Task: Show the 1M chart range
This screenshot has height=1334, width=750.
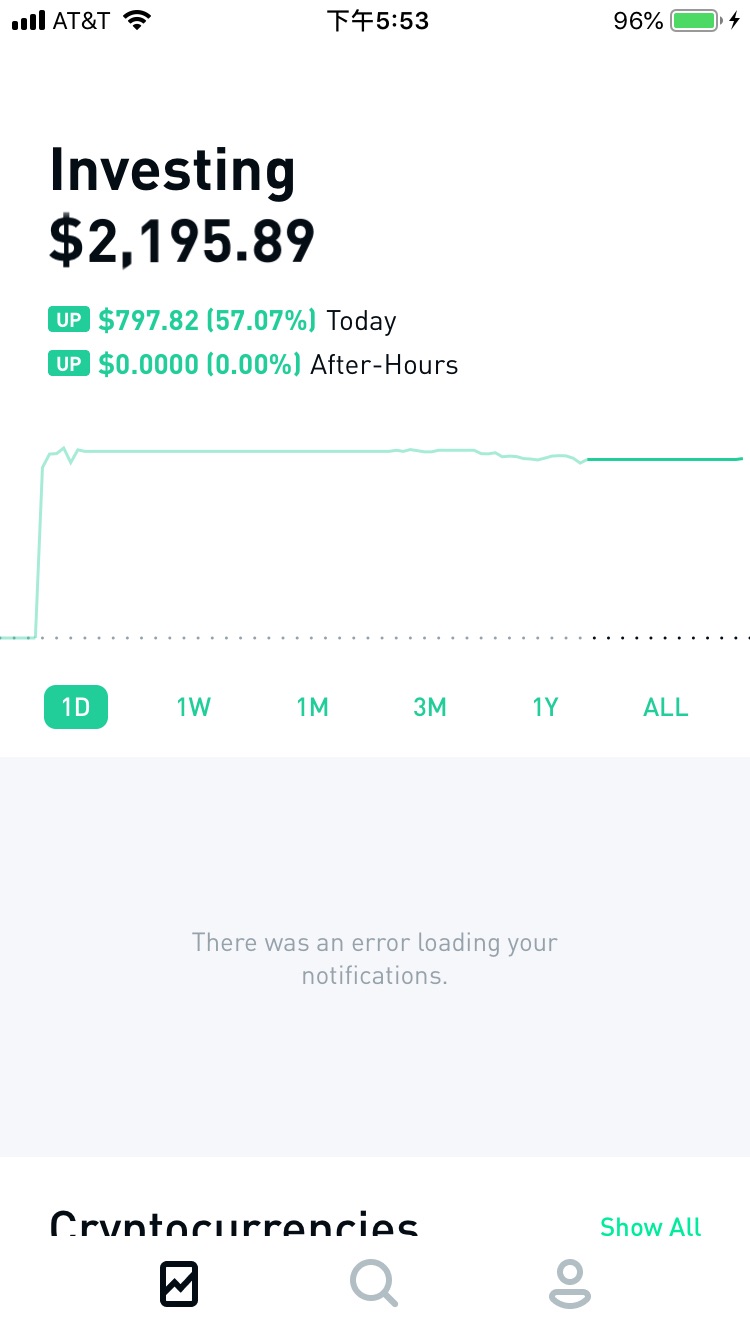Action: click(312, 707)
